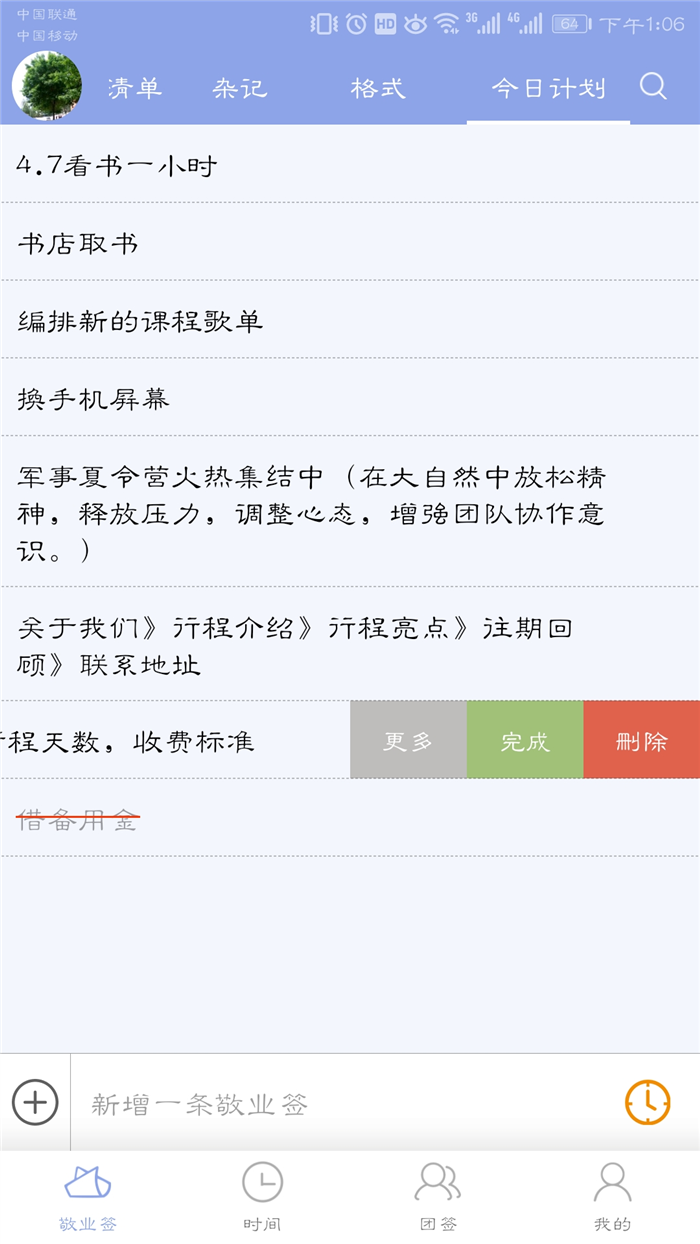Viewport: 700px width, 1244px height.
Task: Mark the swiped note as 完成
Action: coord(525,740)
